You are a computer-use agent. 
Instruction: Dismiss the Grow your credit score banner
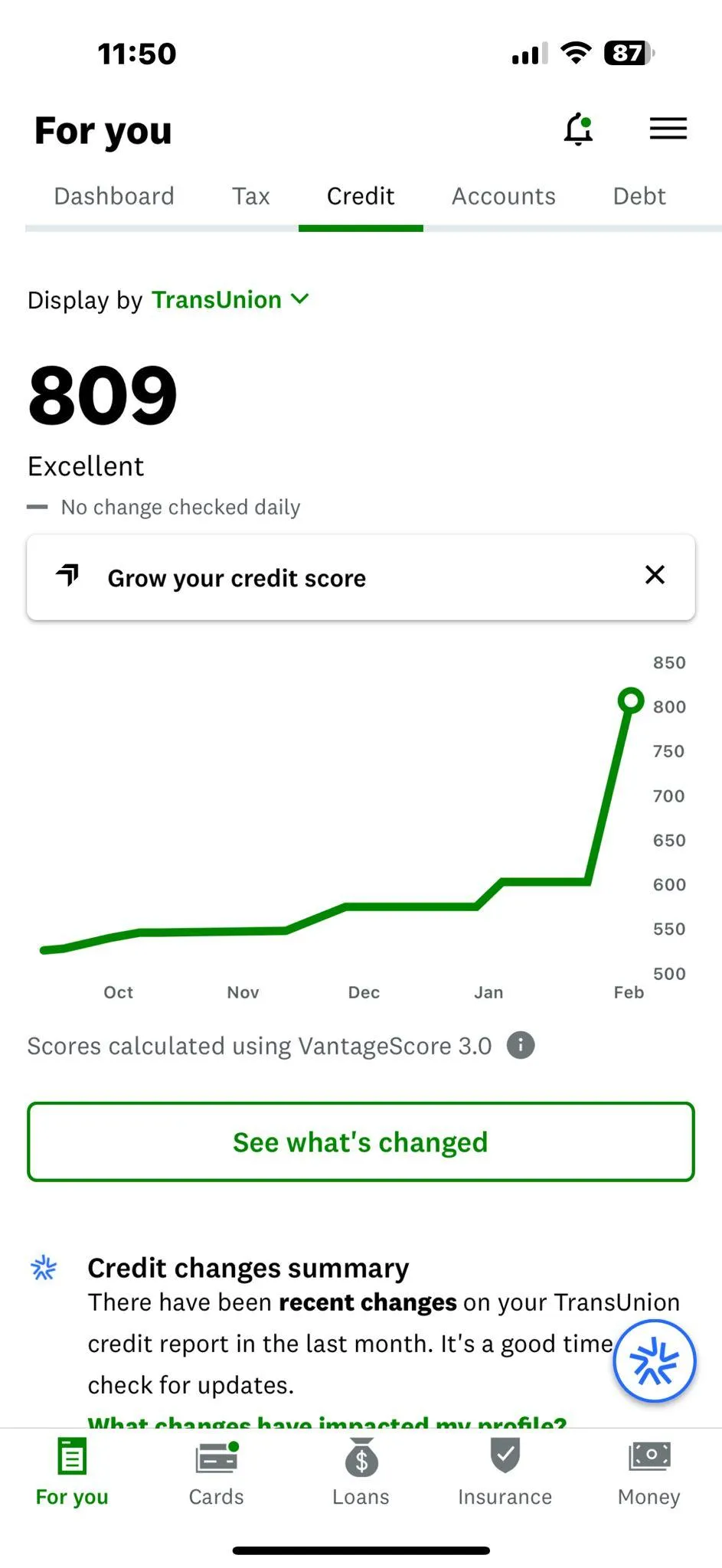point(655,575)
